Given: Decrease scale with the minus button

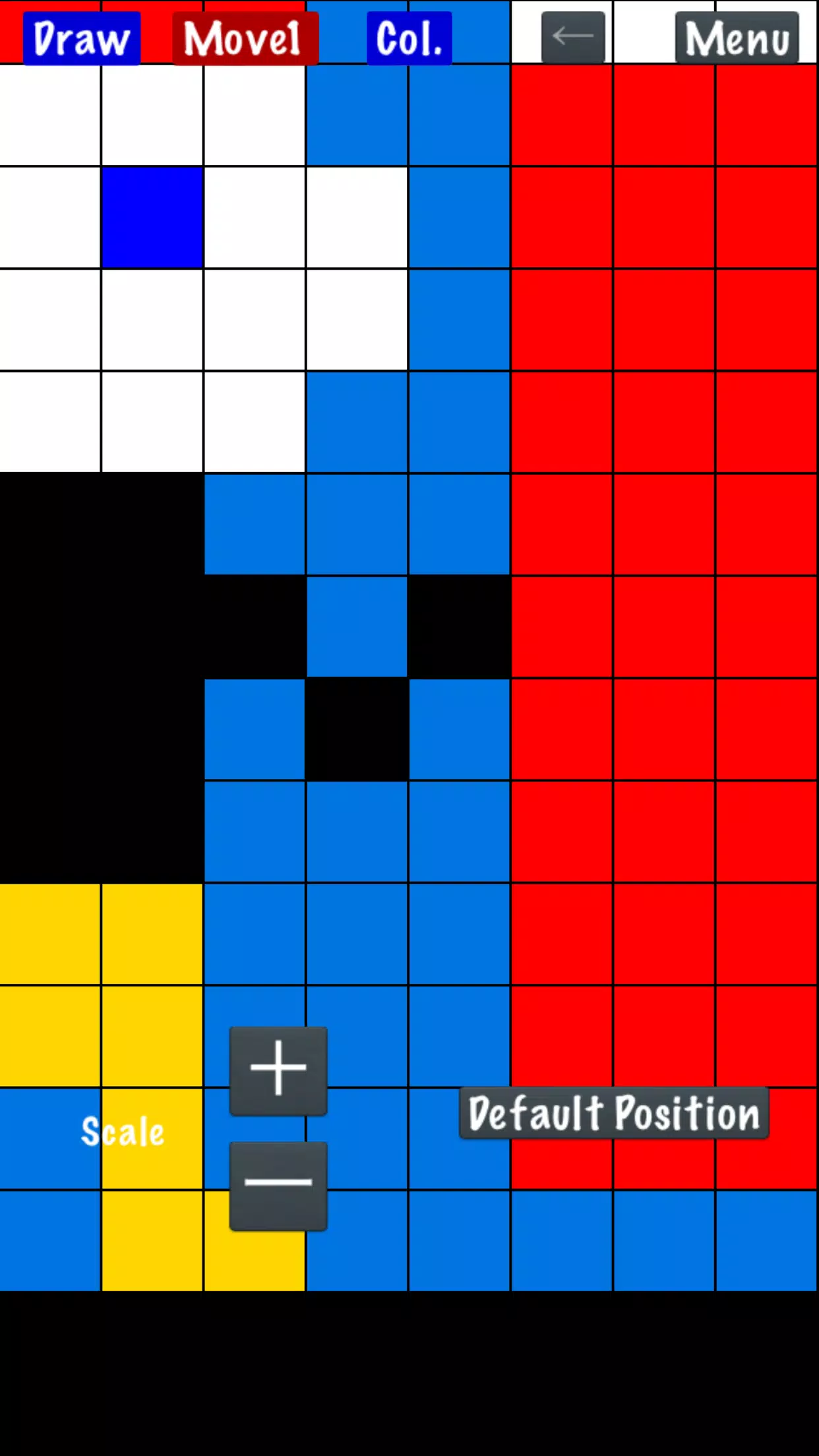Looking at the screenshot, I should [x=278, y=1185].
